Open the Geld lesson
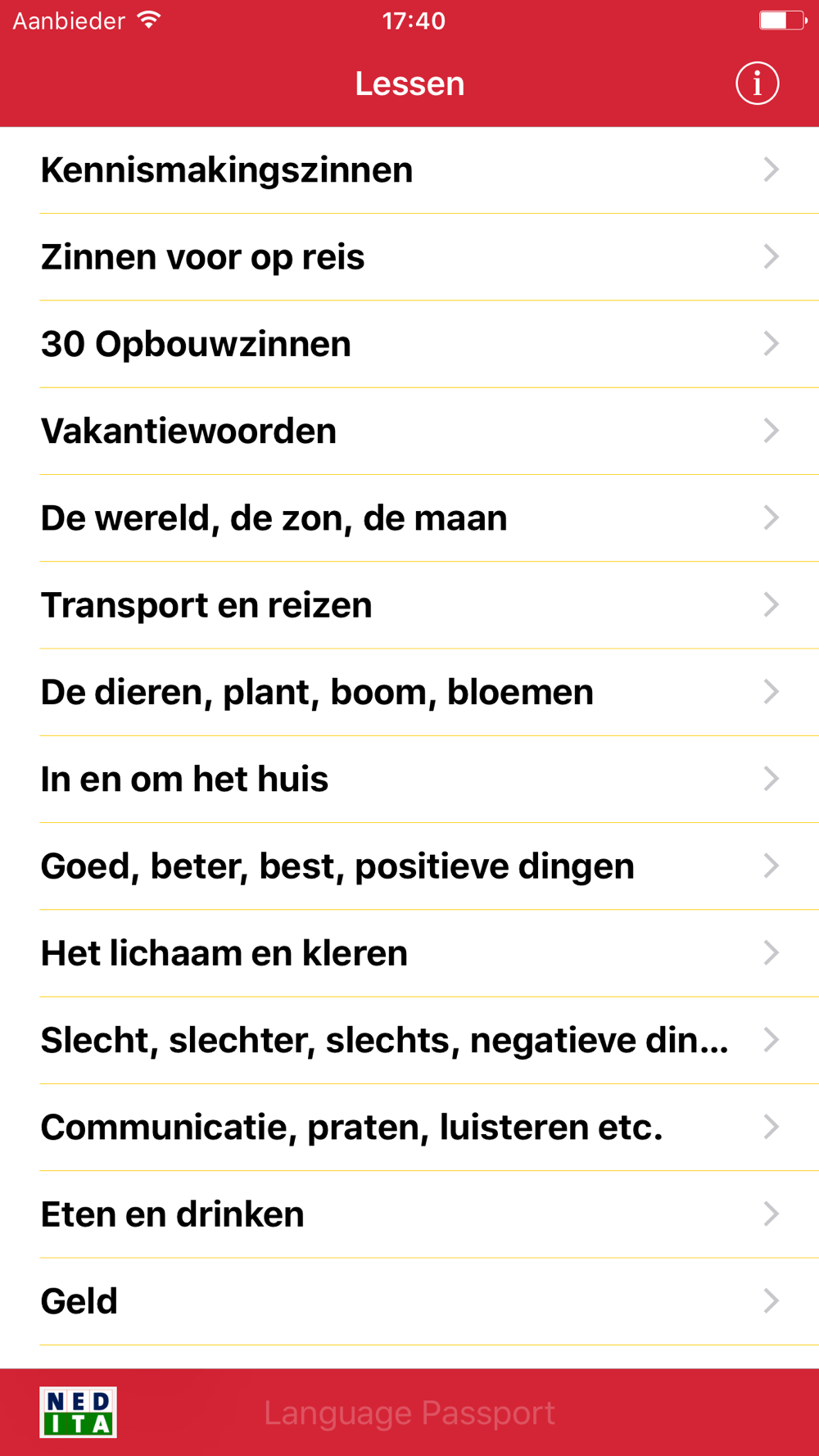819x1456 pixels. pyautogui.click(x=409, y=1301)
